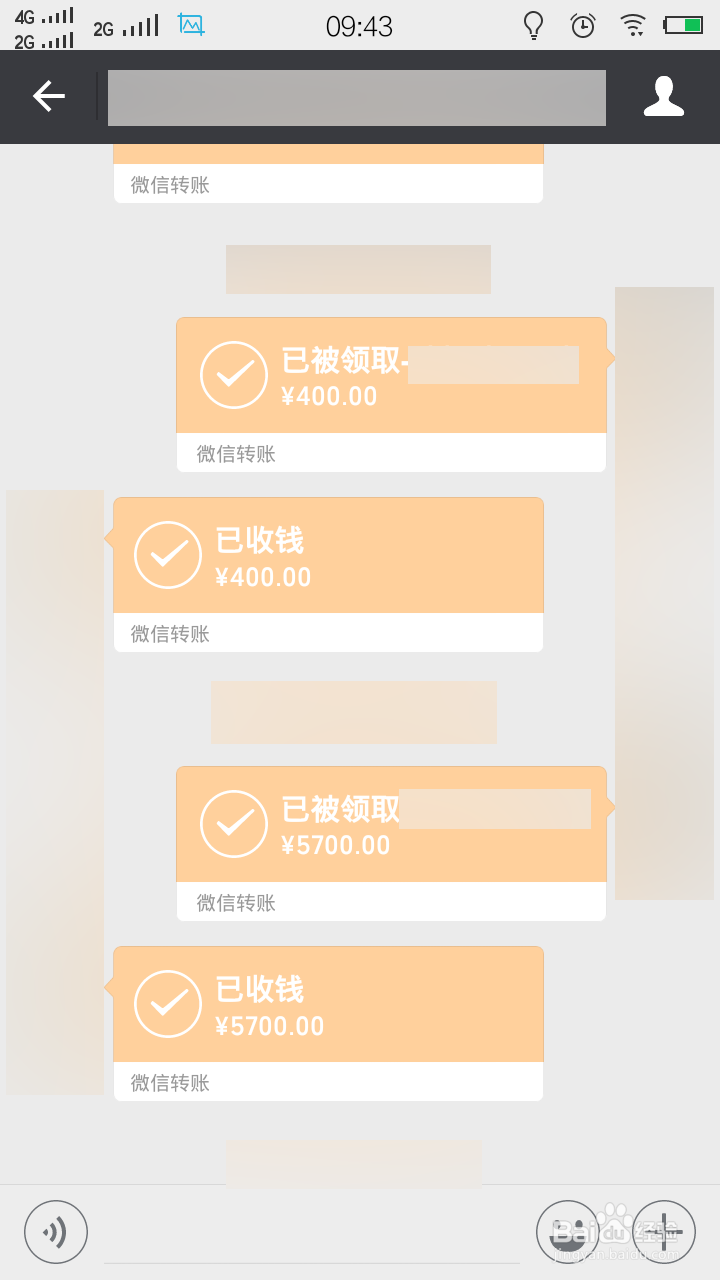Toggle the Wi-Fi status indicator
The image size is (720, 1280).
(633, 24)
